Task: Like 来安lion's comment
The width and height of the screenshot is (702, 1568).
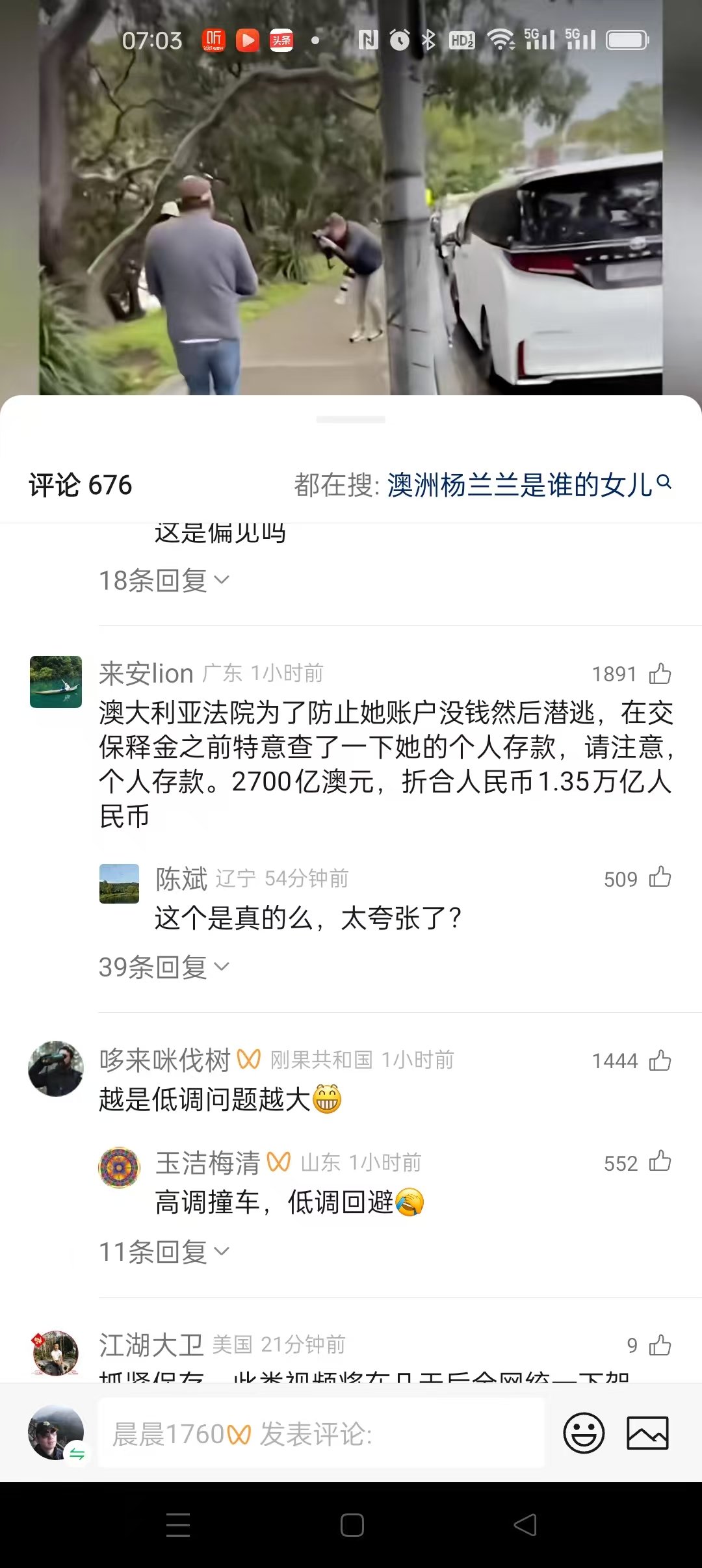Action: click(660, 673)
